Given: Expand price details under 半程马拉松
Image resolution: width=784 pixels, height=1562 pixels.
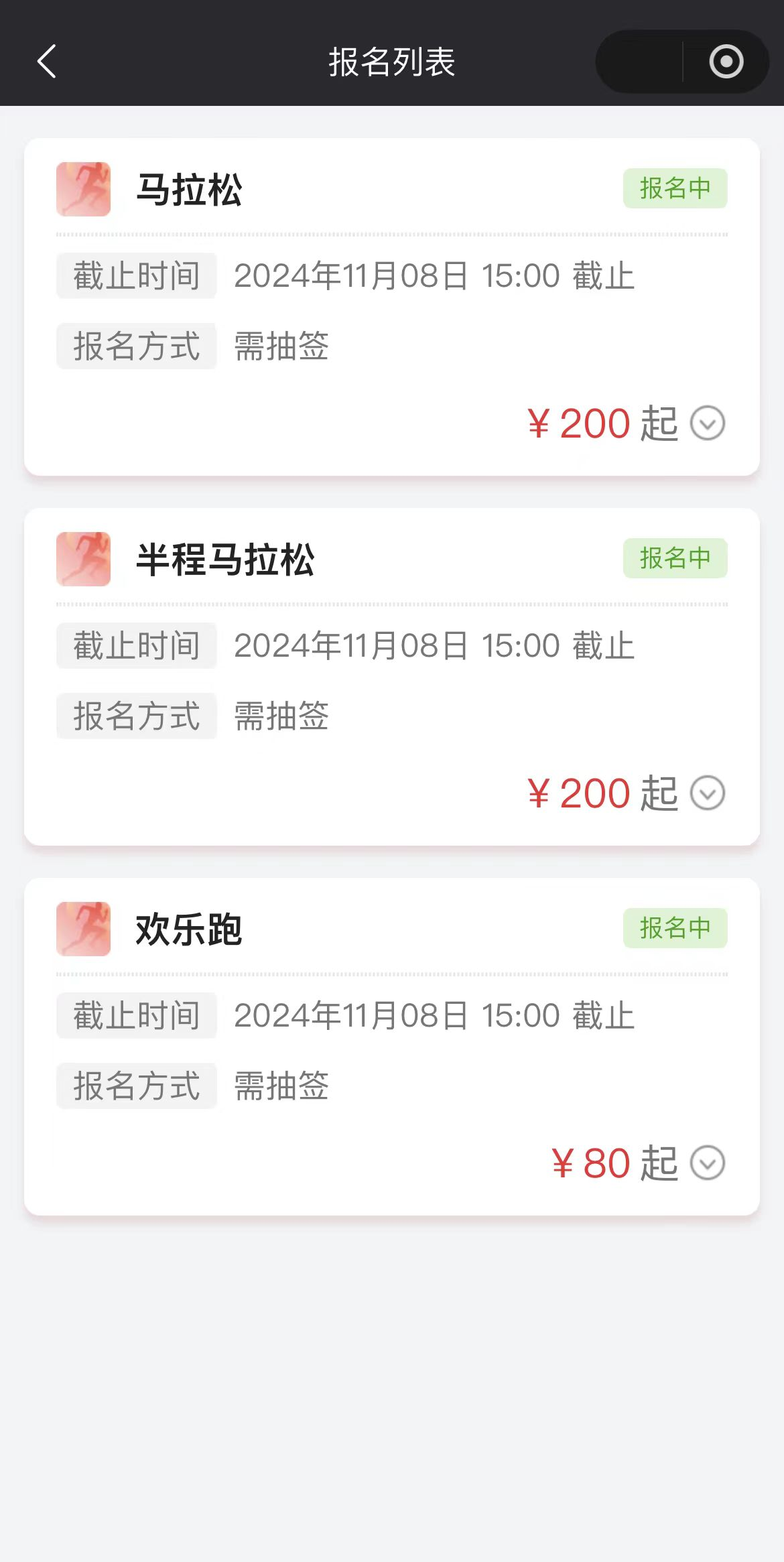Looking at the screenshot, I should (x=708, y=793).
